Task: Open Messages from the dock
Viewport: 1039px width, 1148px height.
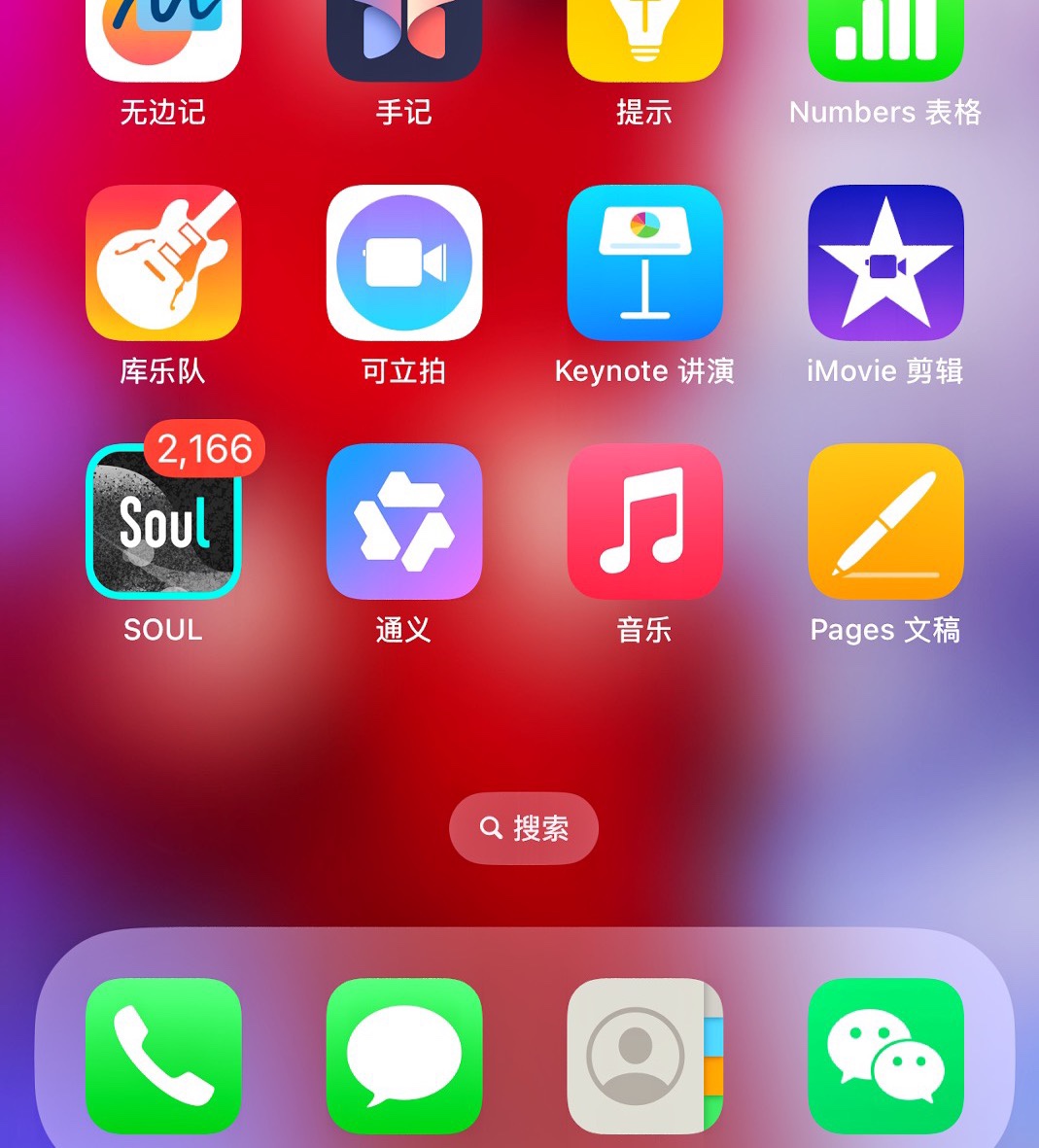Action: pos(404,1056)
